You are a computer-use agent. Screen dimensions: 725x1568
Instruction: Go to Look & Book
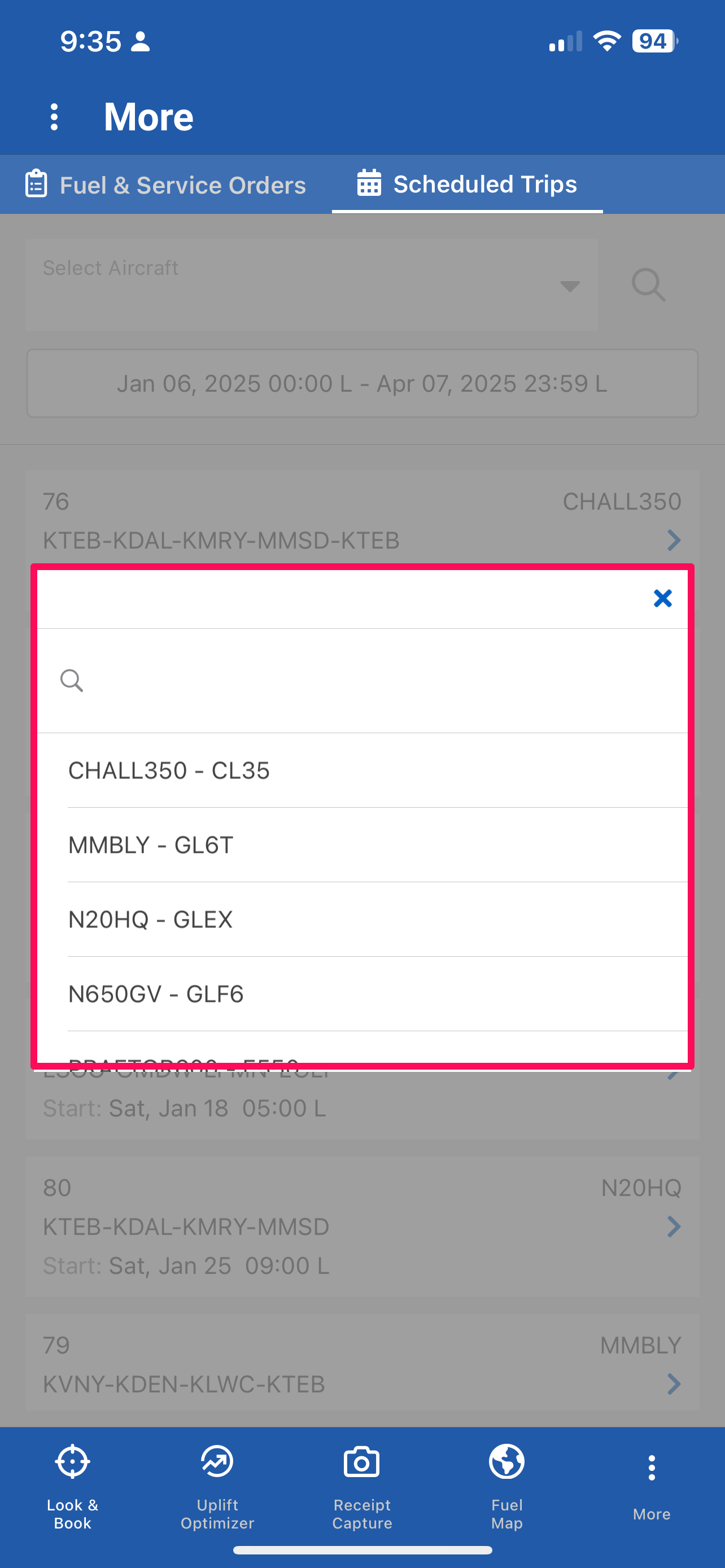click(72, 1486)
